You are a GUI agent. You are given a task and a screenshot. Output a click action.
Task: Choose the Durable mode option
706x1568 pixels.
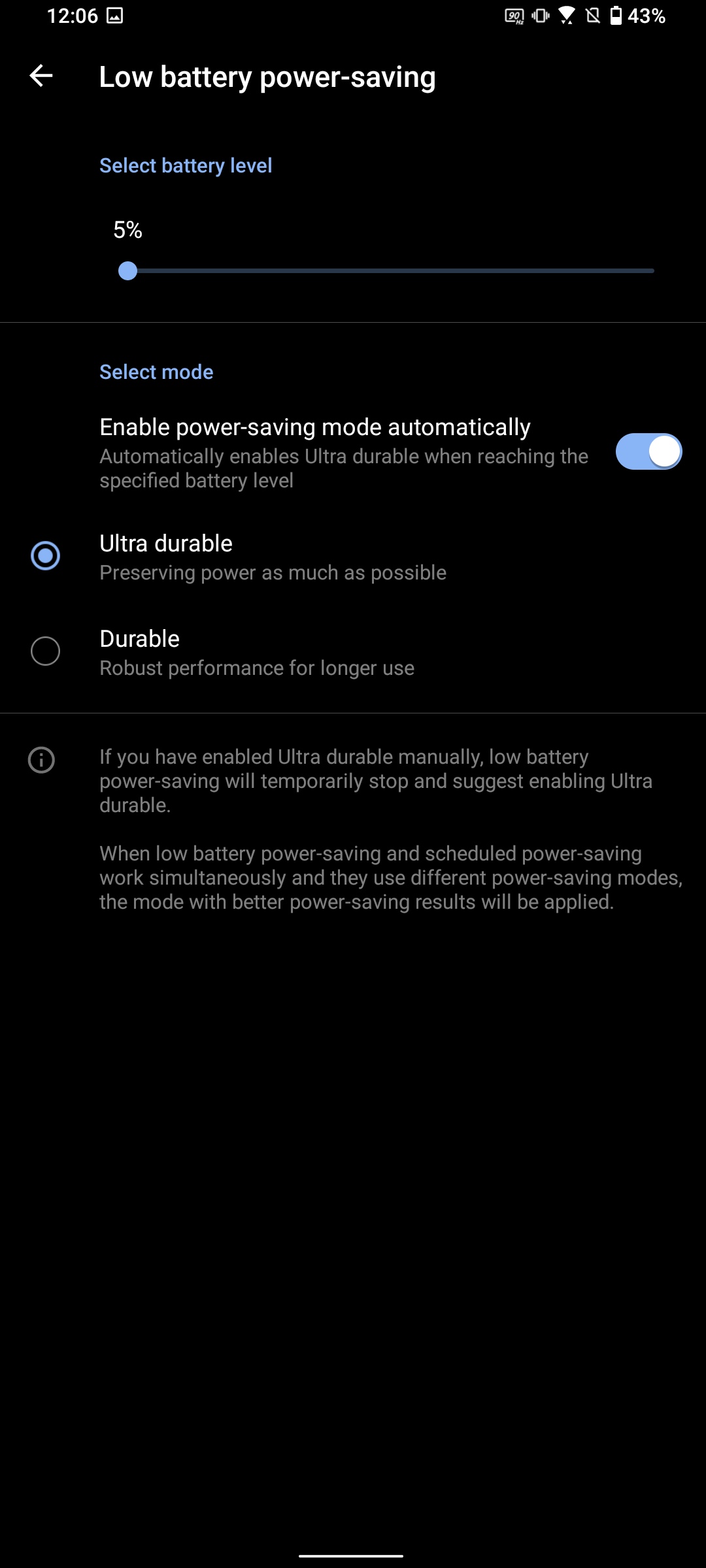click(45, 651)
